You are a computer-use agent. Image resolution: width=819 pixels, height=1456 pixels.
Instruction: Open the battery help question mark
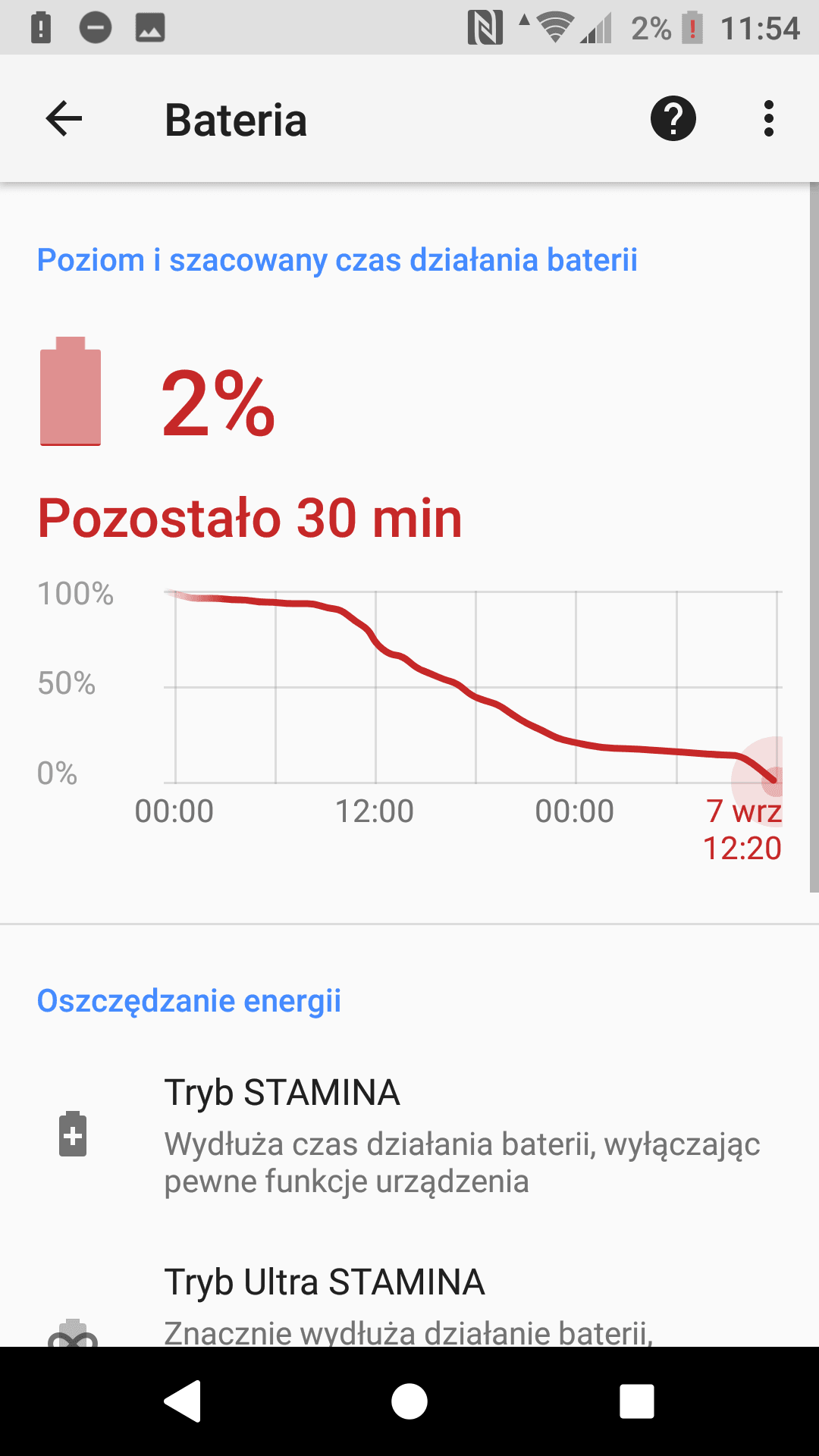pyautogui.click(x=673, y=119)
